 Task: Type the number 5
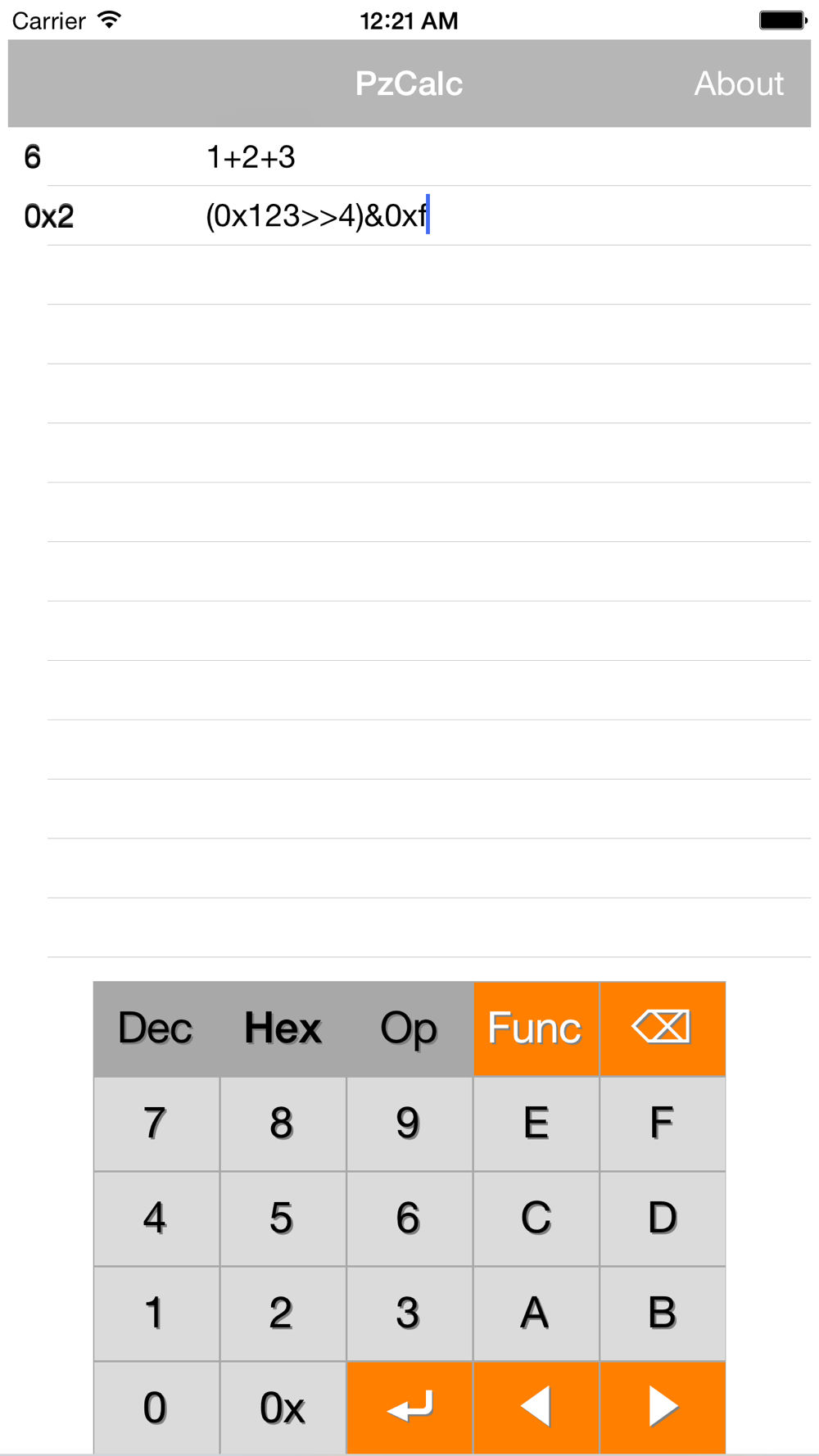pyautogui.click(x=283, y=1219)
